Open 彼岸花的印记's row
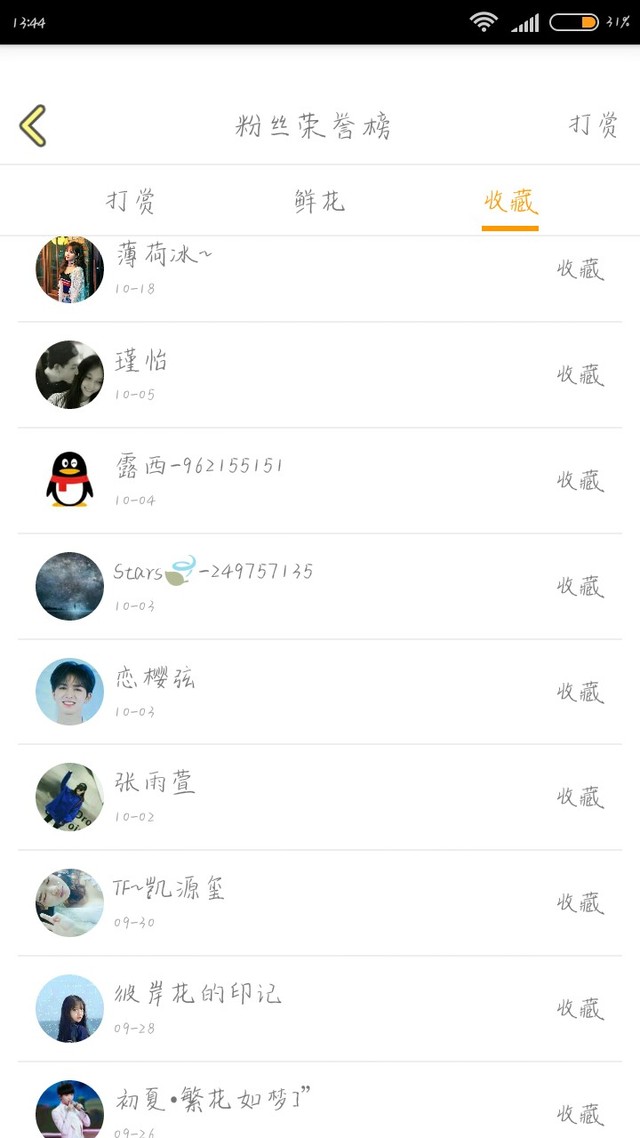 click(320, 1009)
